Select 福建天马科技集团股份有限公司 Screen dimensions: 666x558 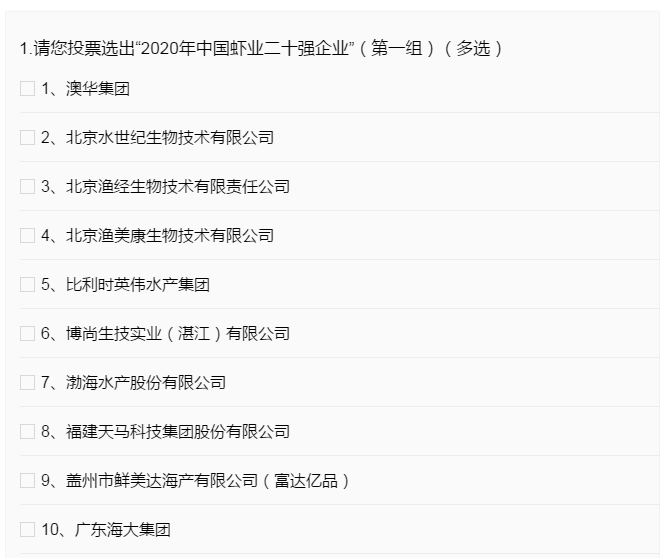click(27, 432)
